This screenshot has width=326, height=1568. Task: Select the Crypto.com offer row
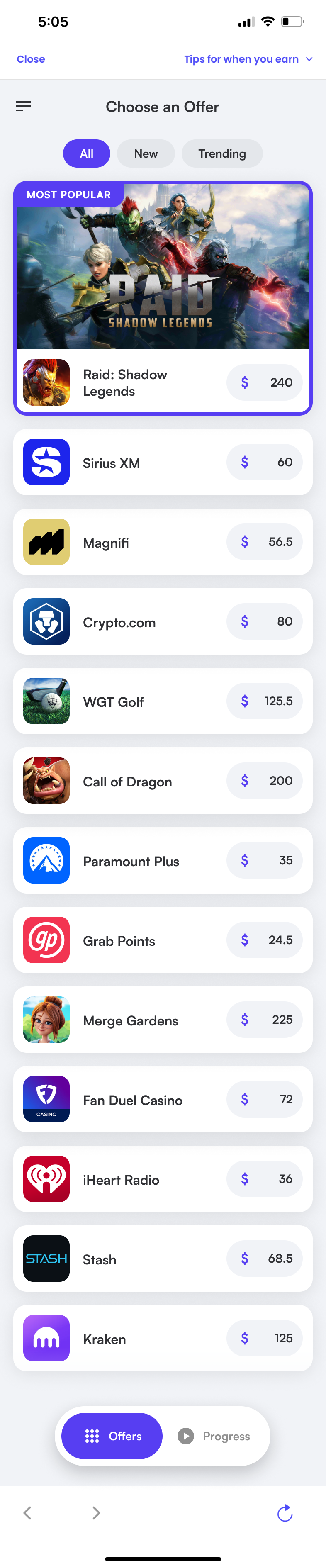(163, 621)
